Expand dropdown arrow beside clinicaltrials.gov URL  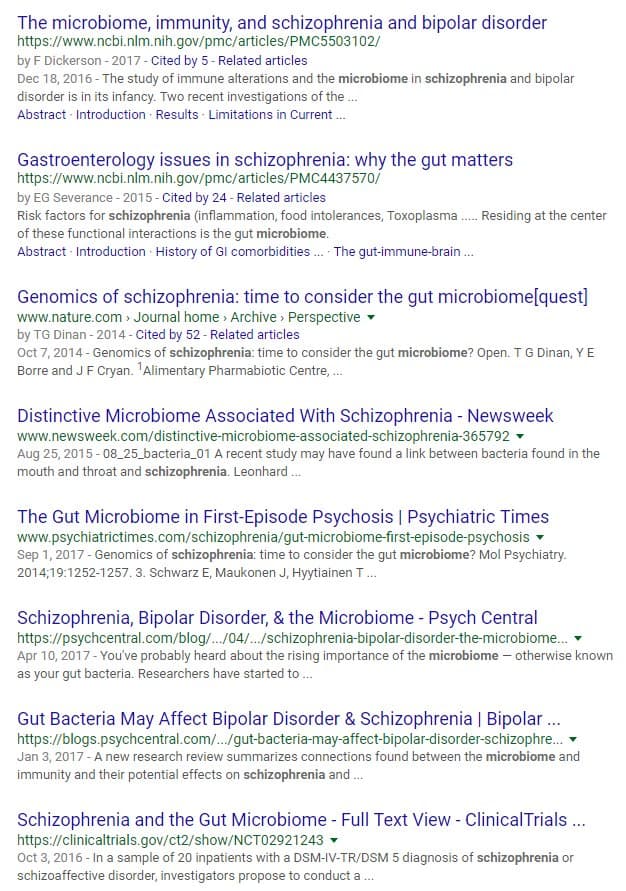click(334, 840)
